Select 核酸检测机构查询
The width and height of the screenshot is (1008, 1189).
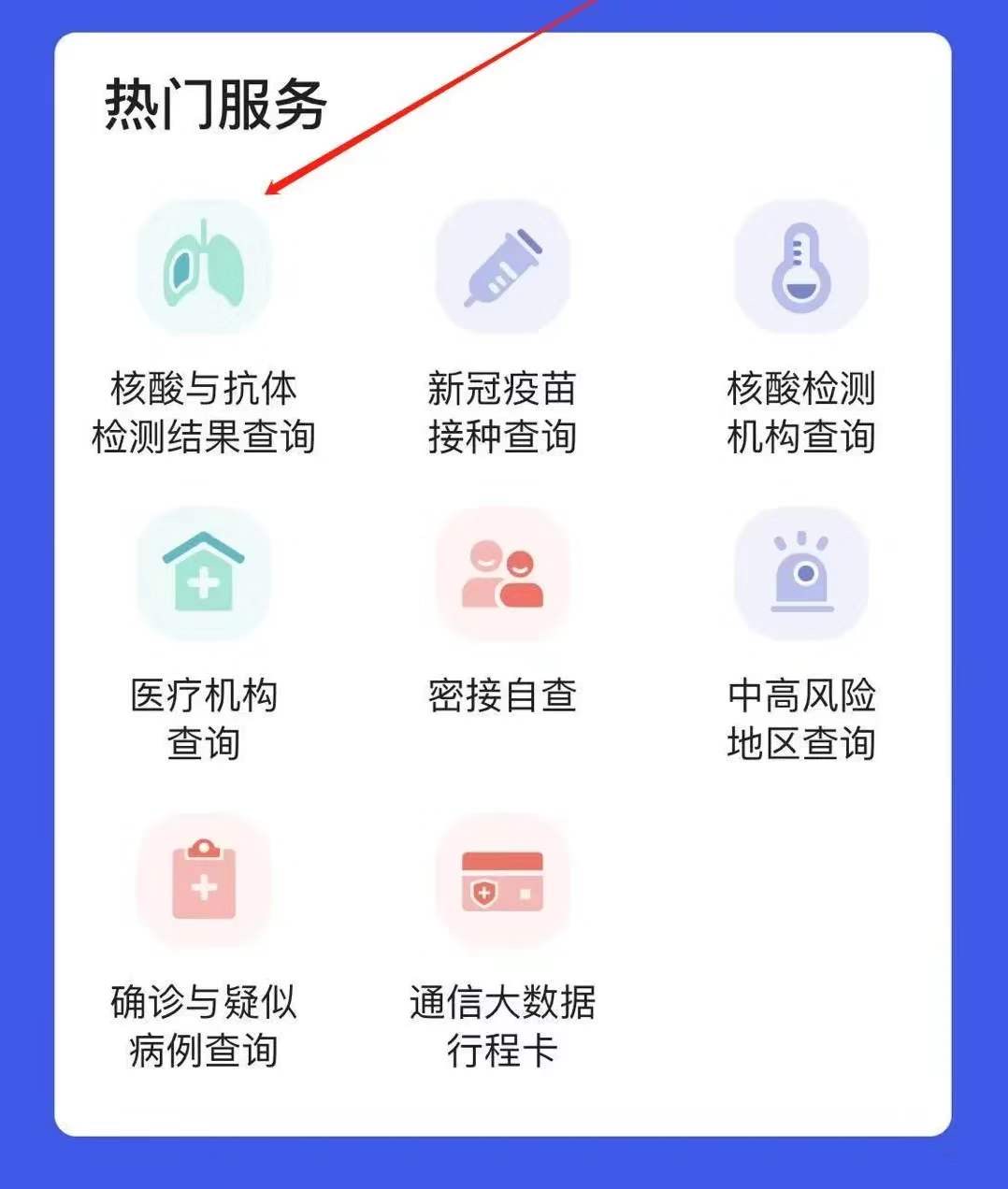[x=801, y=267]
